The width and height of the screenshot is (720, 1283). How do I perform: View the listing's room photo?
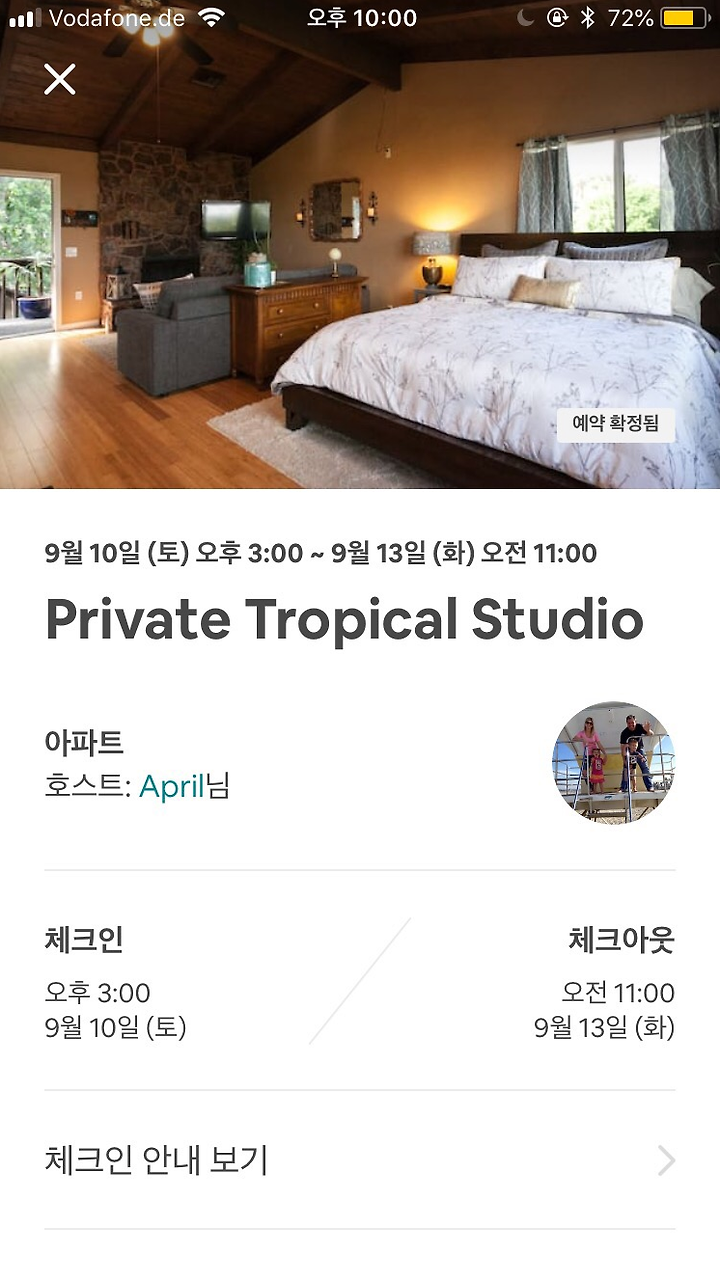click(360, 245)
